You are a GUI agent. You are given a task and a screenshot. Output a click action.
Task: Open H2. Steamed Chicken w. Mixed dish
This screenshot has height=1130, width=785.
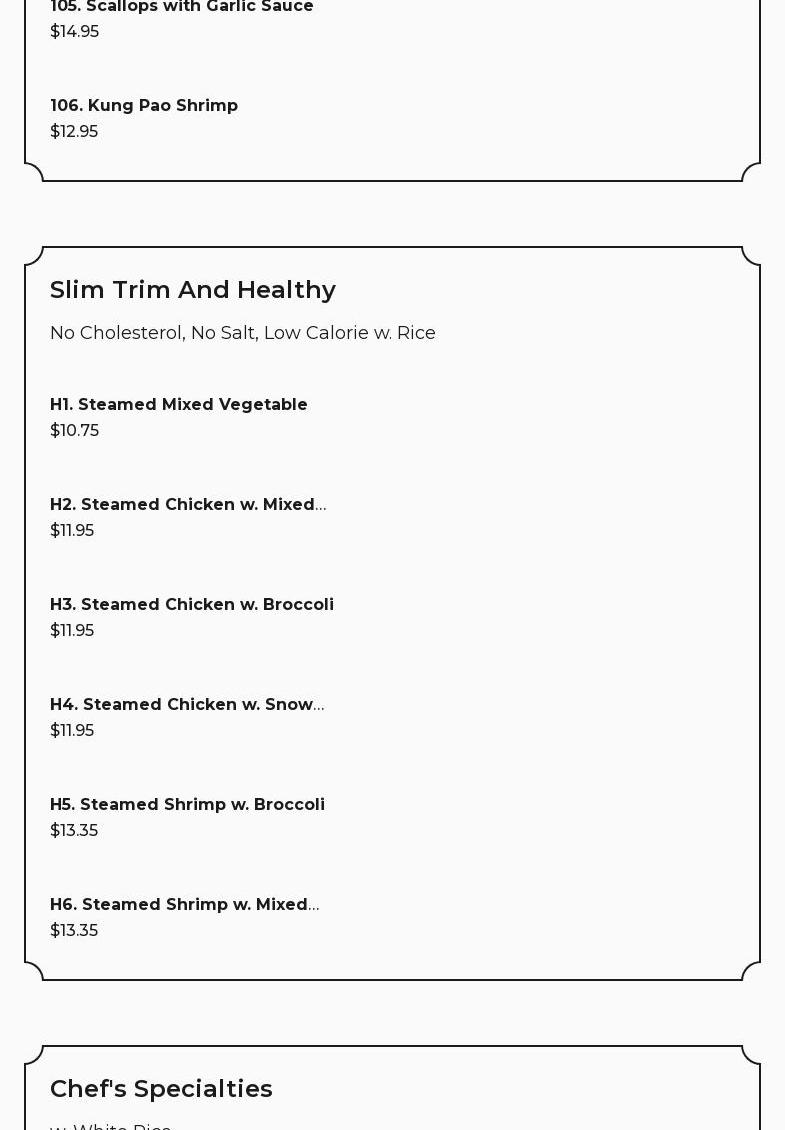[188, 505]
